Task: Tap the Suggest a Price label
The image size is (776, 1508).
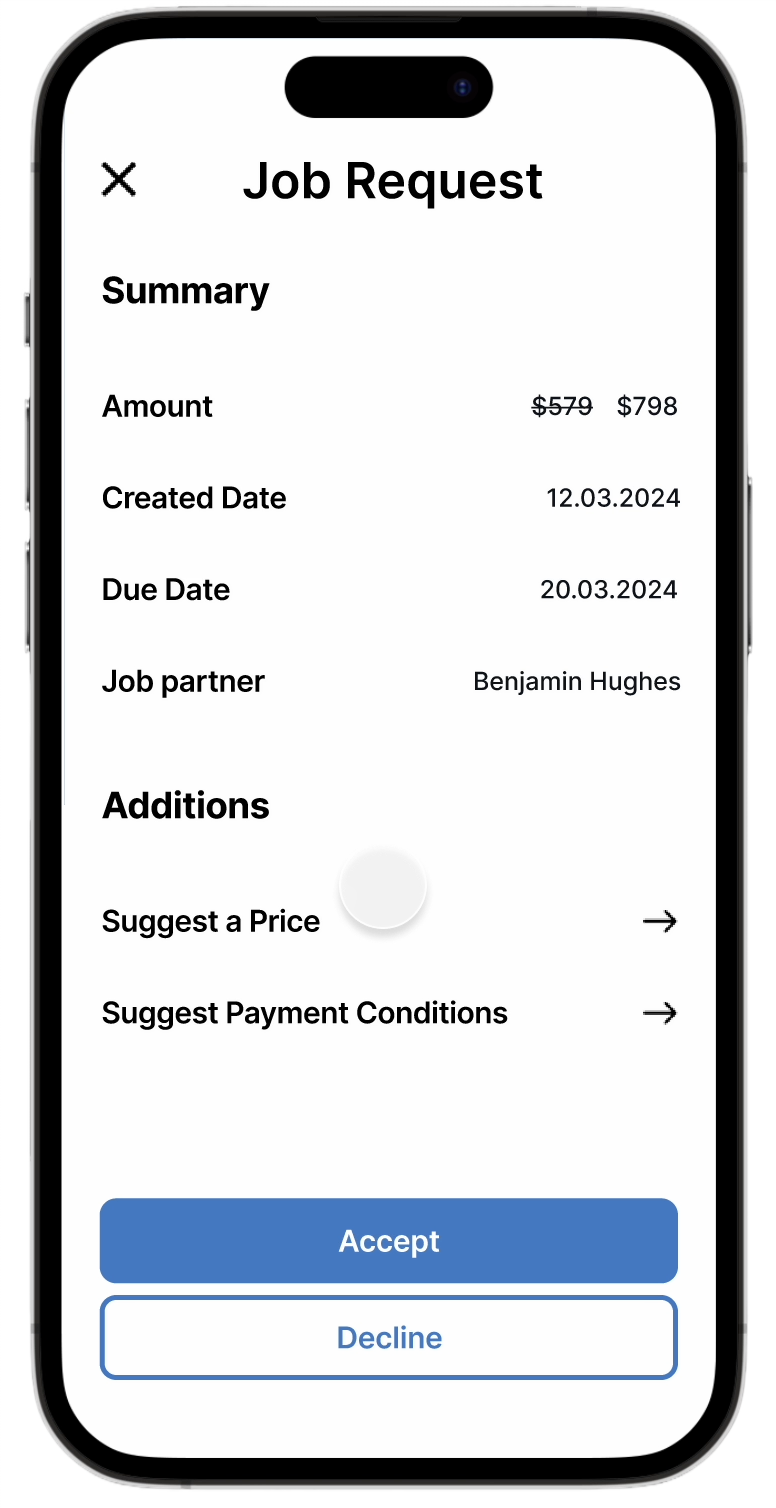Action: pyautogui.click(x=211, y=921)
